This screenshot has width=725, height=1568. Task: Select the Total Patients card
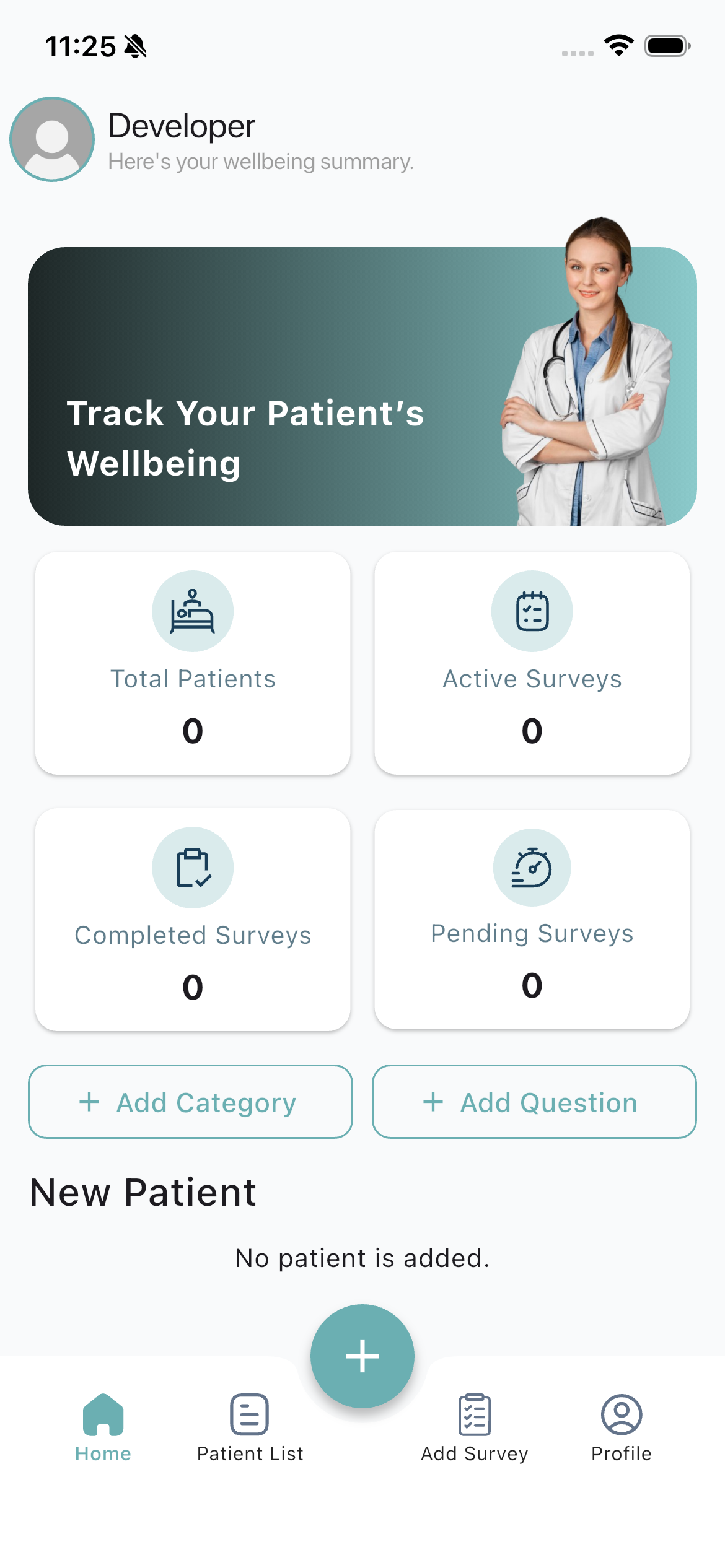click(193, 664)
